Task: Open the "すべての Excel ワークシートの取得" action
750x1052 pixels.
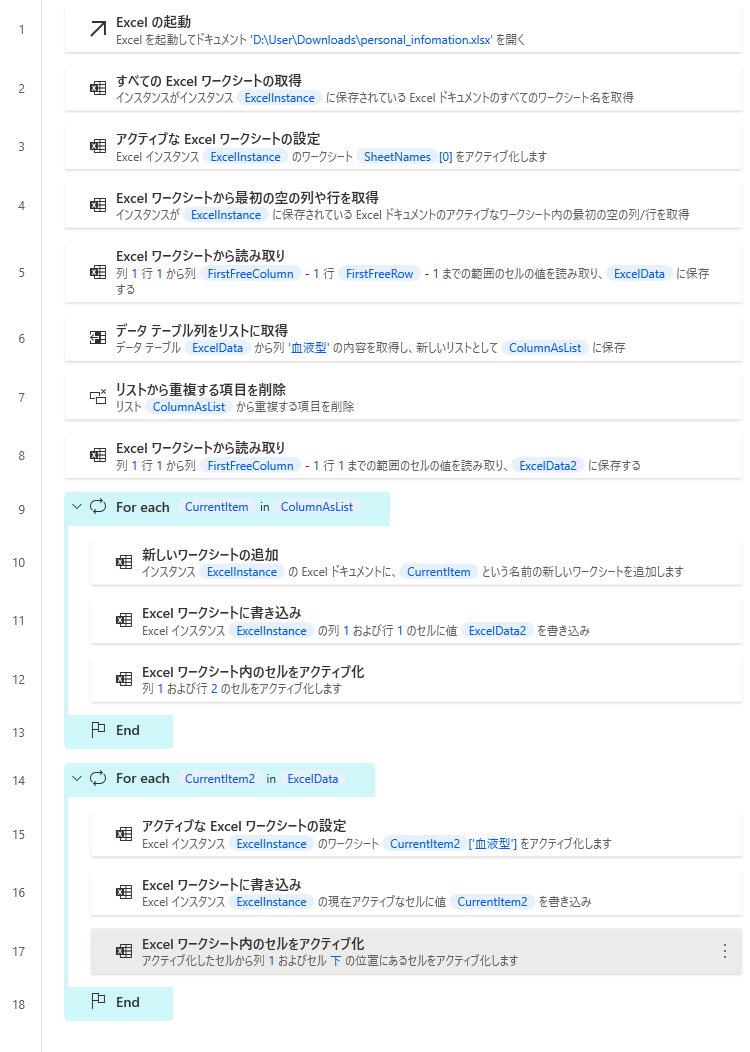Action: coord(400,88)
